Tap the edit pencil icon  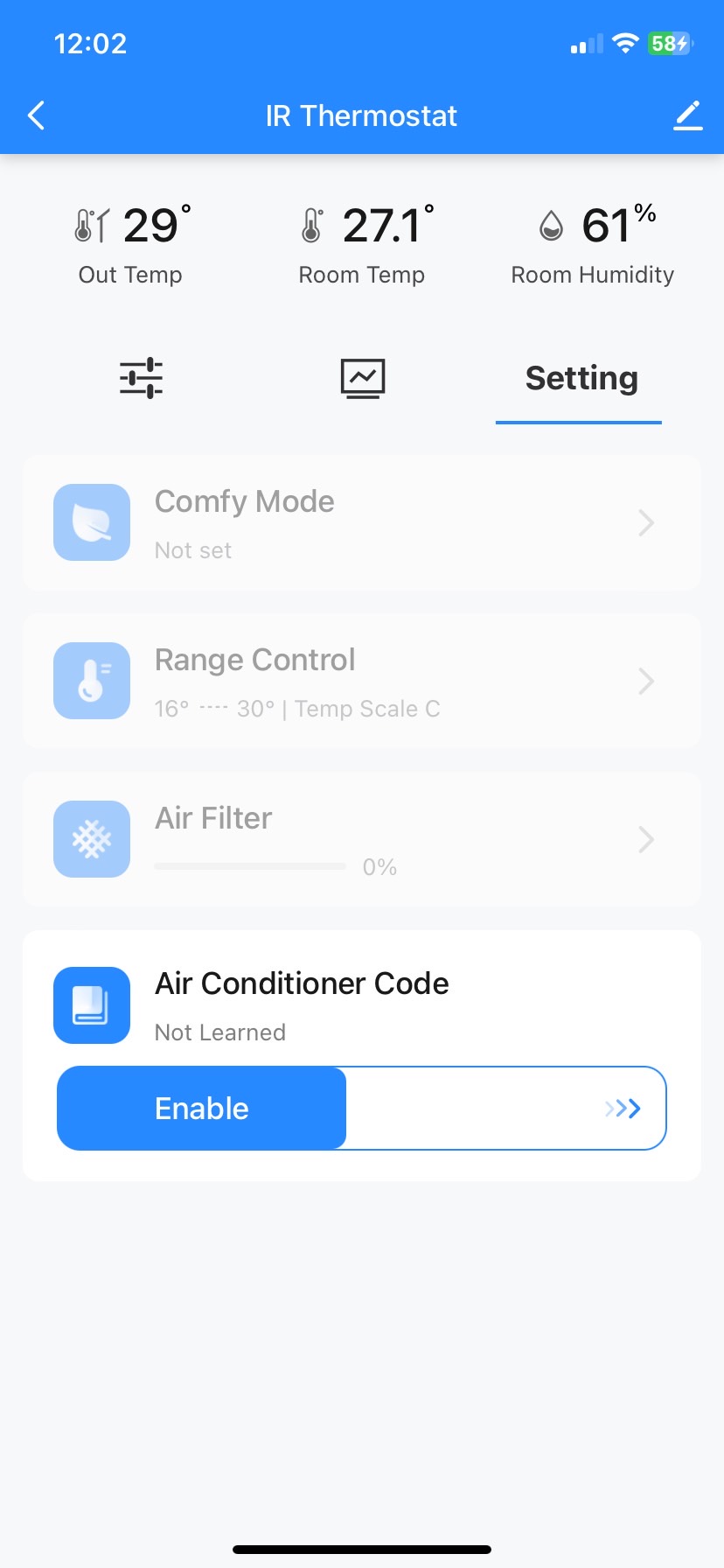[x=687, y=115]
